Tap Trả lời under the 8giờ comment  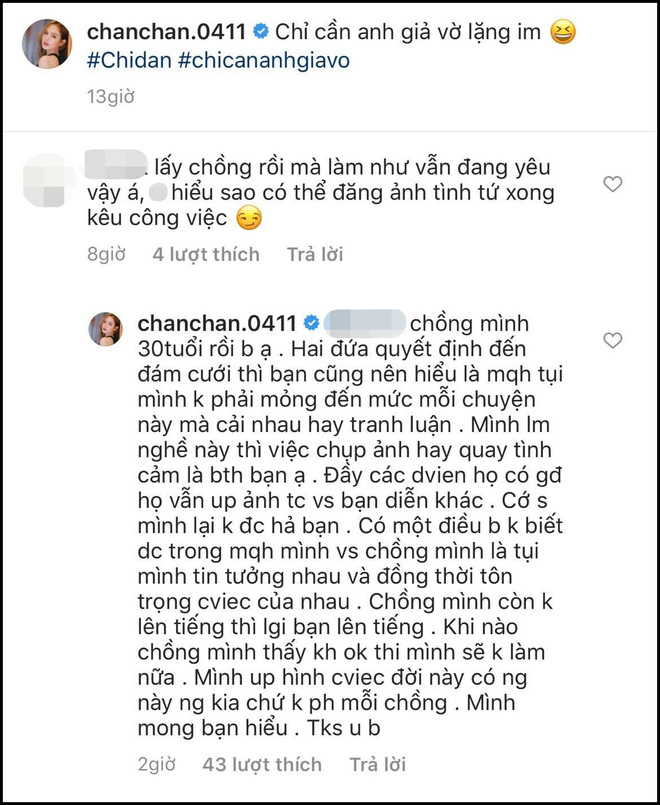[x=315, y=255]
